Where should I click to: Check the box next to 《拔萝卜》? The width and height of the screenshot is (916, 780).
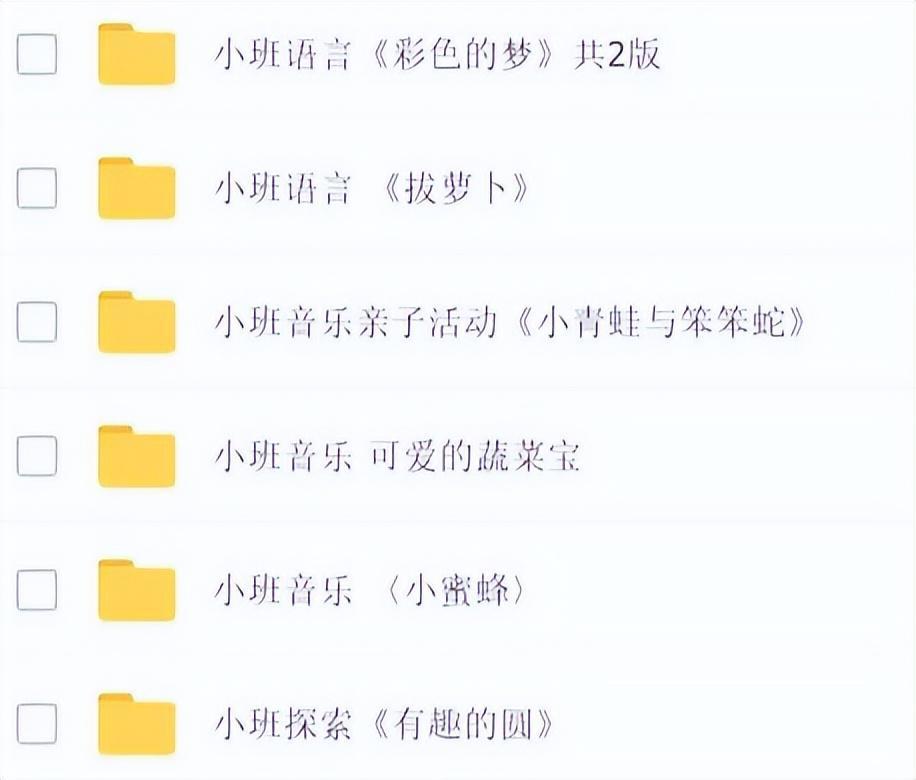click(37, 188)
